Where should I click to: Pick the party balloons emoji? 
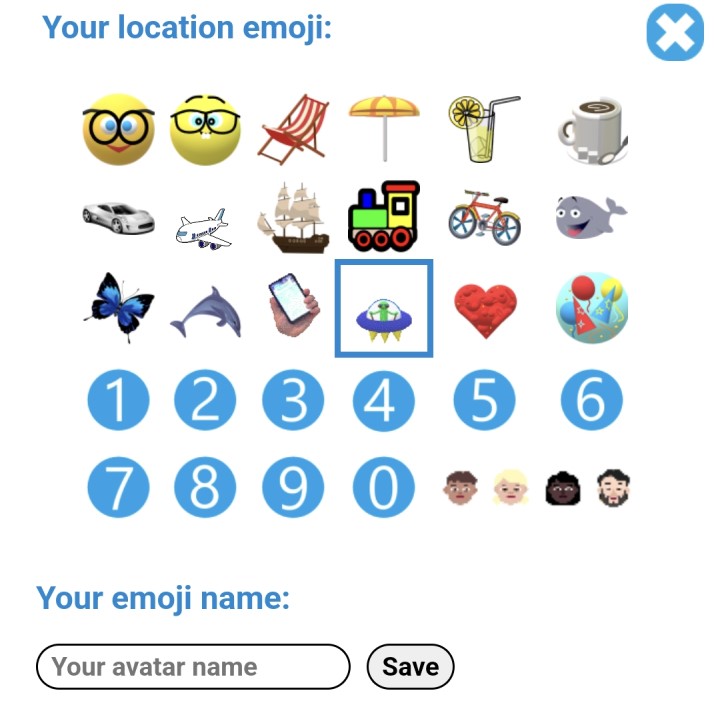point(591,307)
